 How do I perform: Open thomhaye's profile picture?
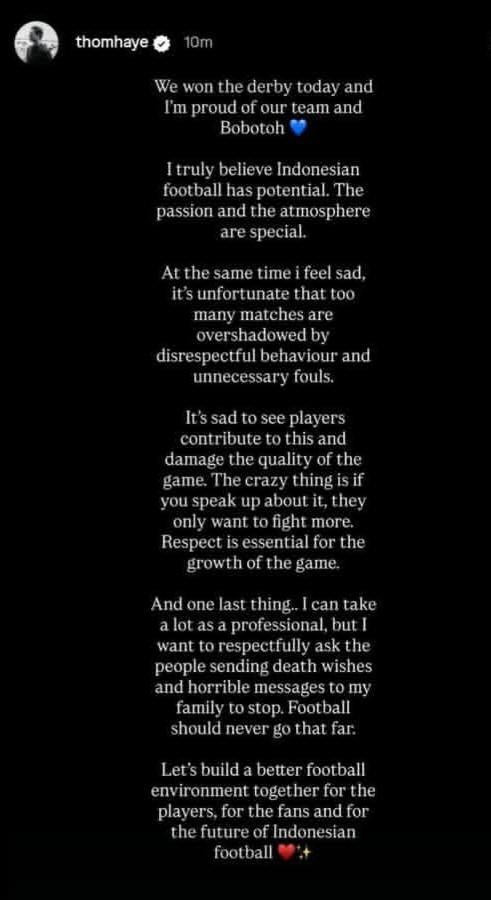click(36, 42)
